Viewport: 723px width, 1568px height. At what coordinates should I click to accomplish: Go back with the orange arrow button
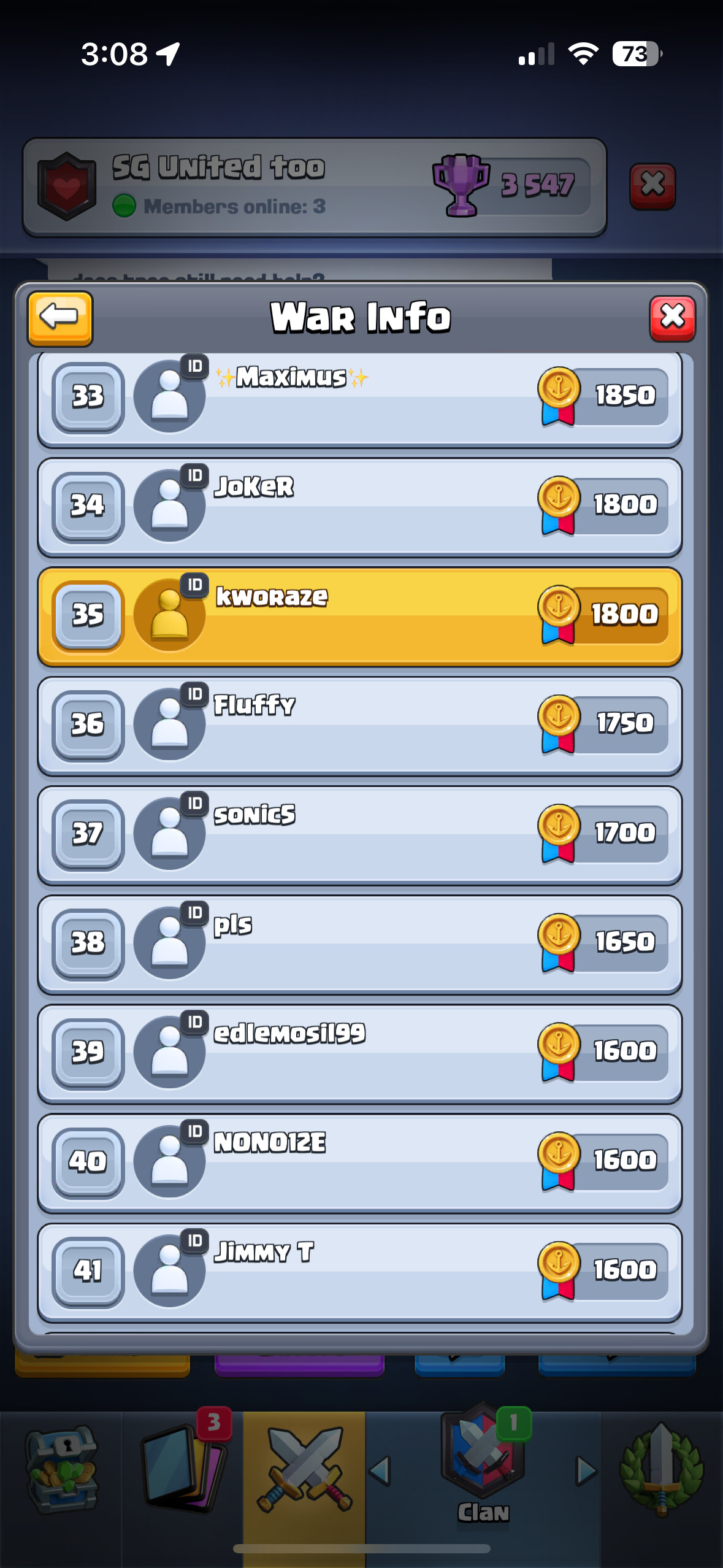(60, 318)
